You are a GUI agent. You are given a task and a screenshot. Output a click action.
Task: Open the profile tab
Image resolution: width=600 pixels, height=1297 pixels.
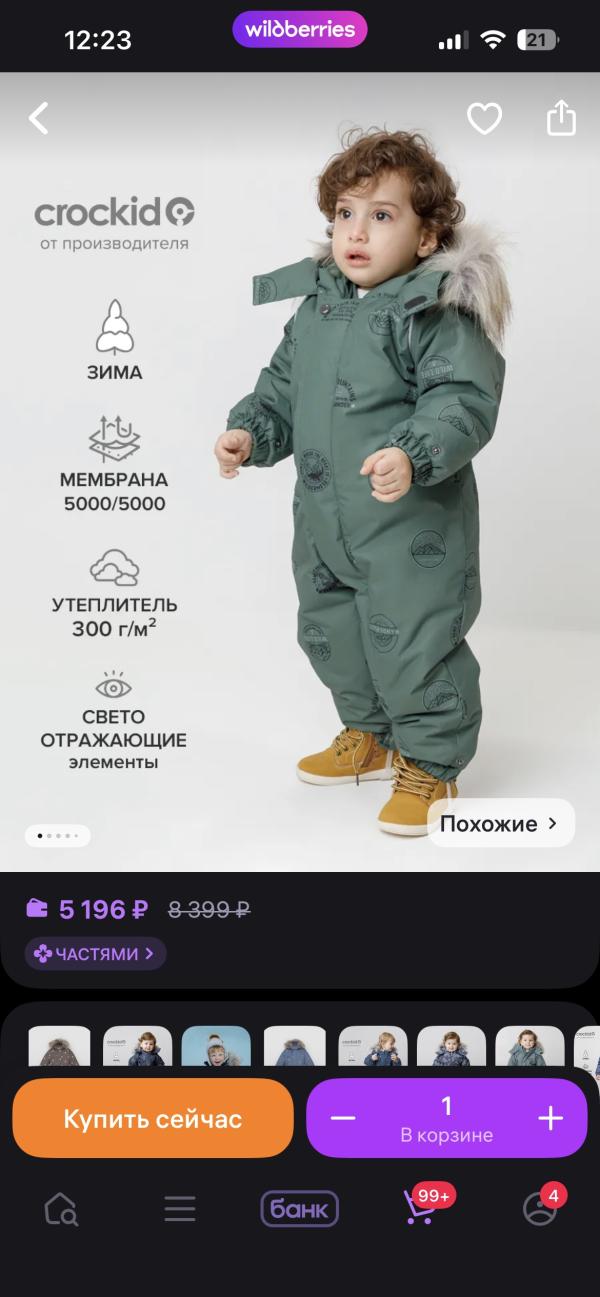coord(540,1209)
